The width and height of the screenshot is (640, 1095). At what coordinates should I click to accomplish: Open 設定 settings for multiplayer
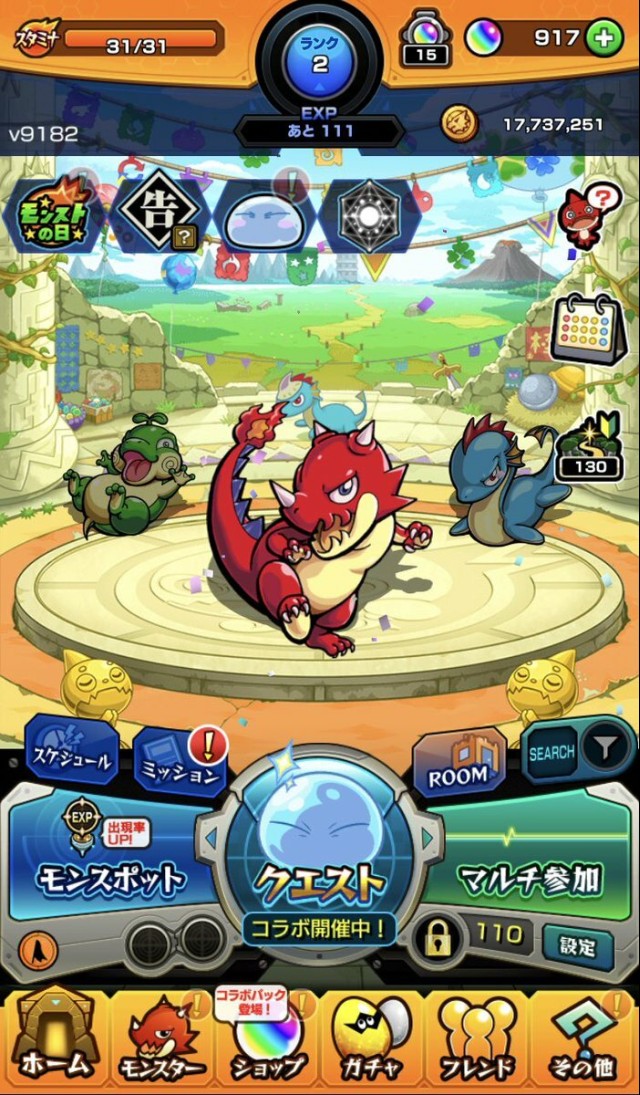pos(577,942)
